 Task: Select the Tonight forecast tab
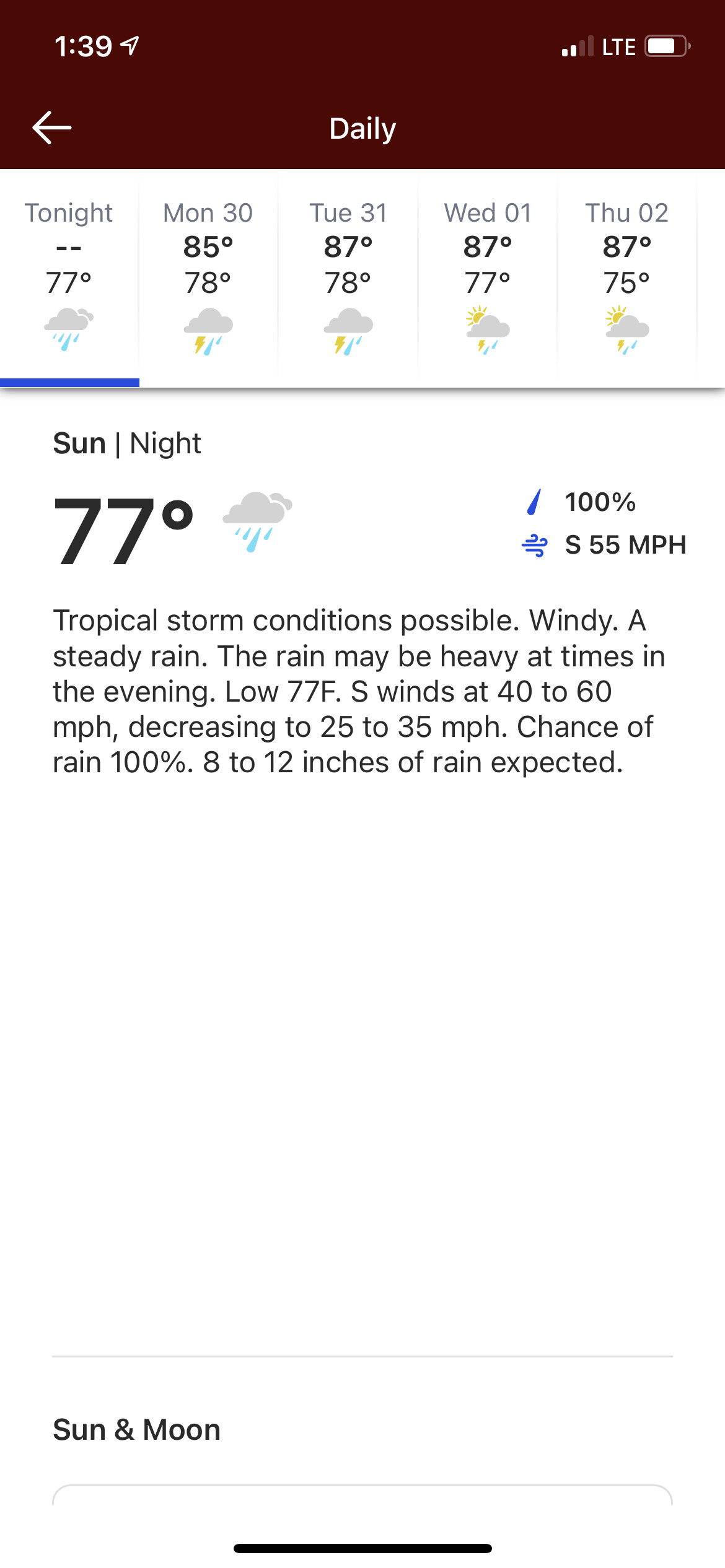(69, 277)
